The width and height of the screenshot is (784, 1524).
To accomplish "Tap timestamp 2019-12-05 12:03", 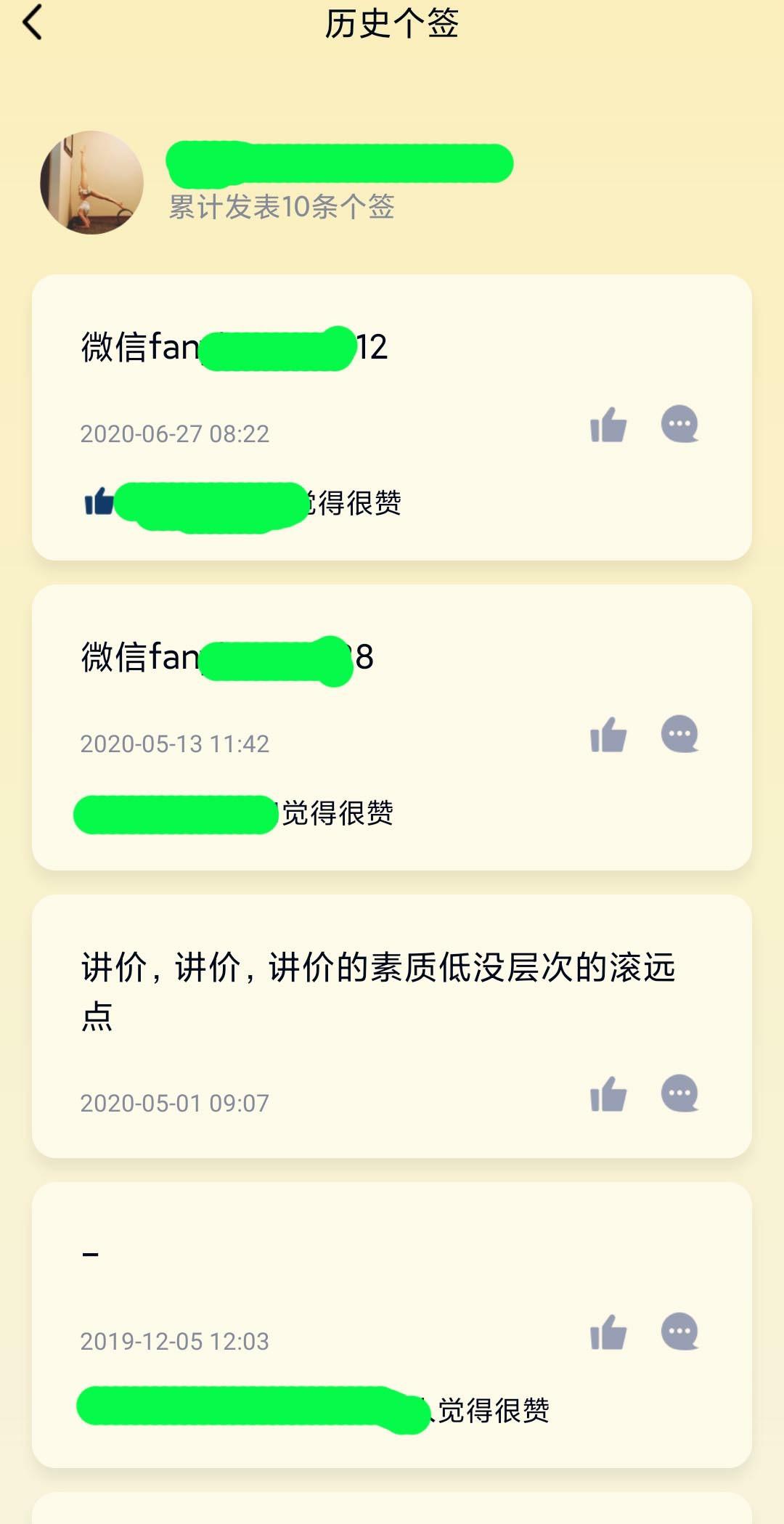I will click(174, 1341).
